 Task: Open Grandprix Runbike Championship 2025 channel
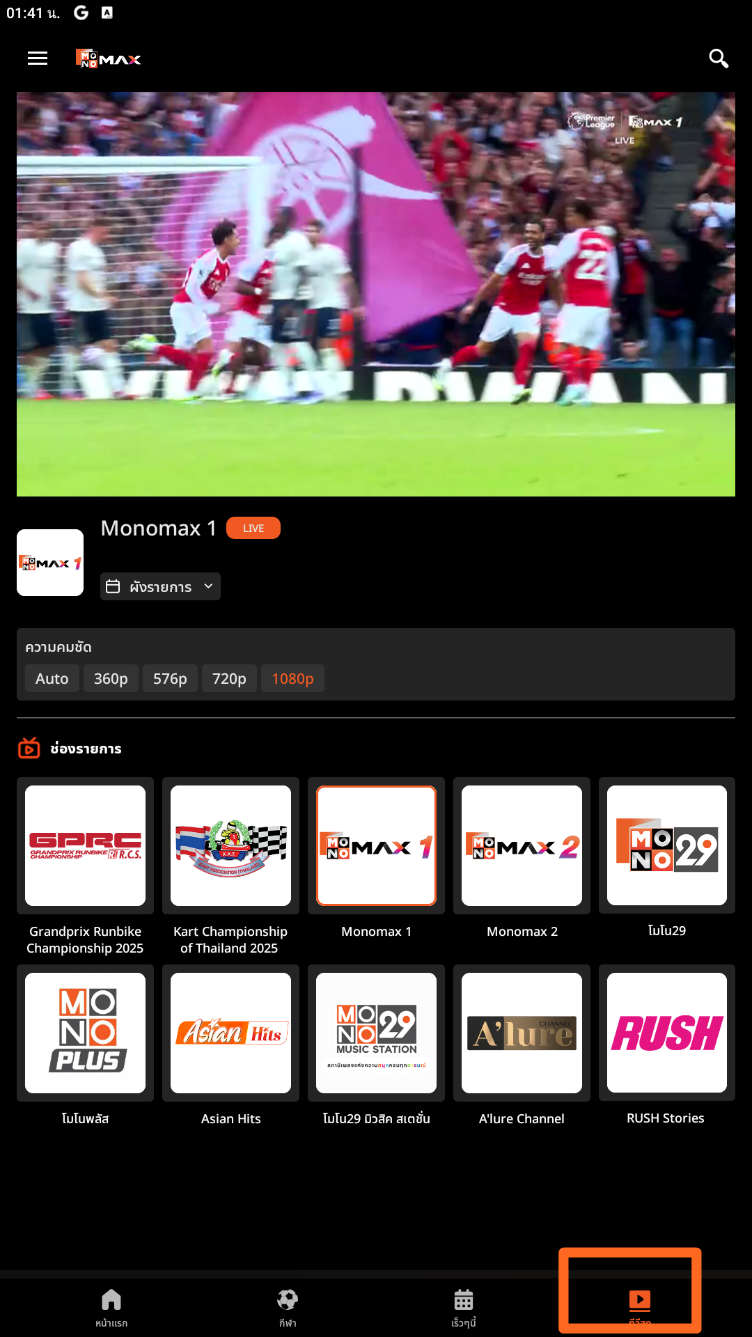coord(85,845)
